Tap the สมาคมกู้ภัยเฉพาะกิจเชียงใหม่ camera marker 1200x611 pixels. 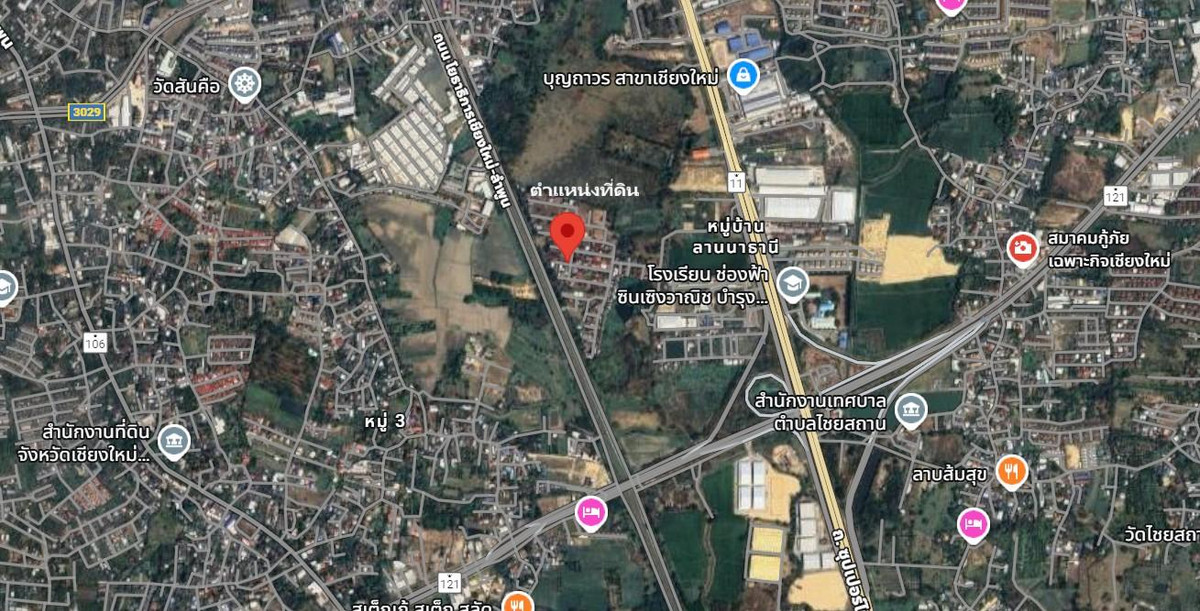pyautogui.click(x=1022, y=247)
